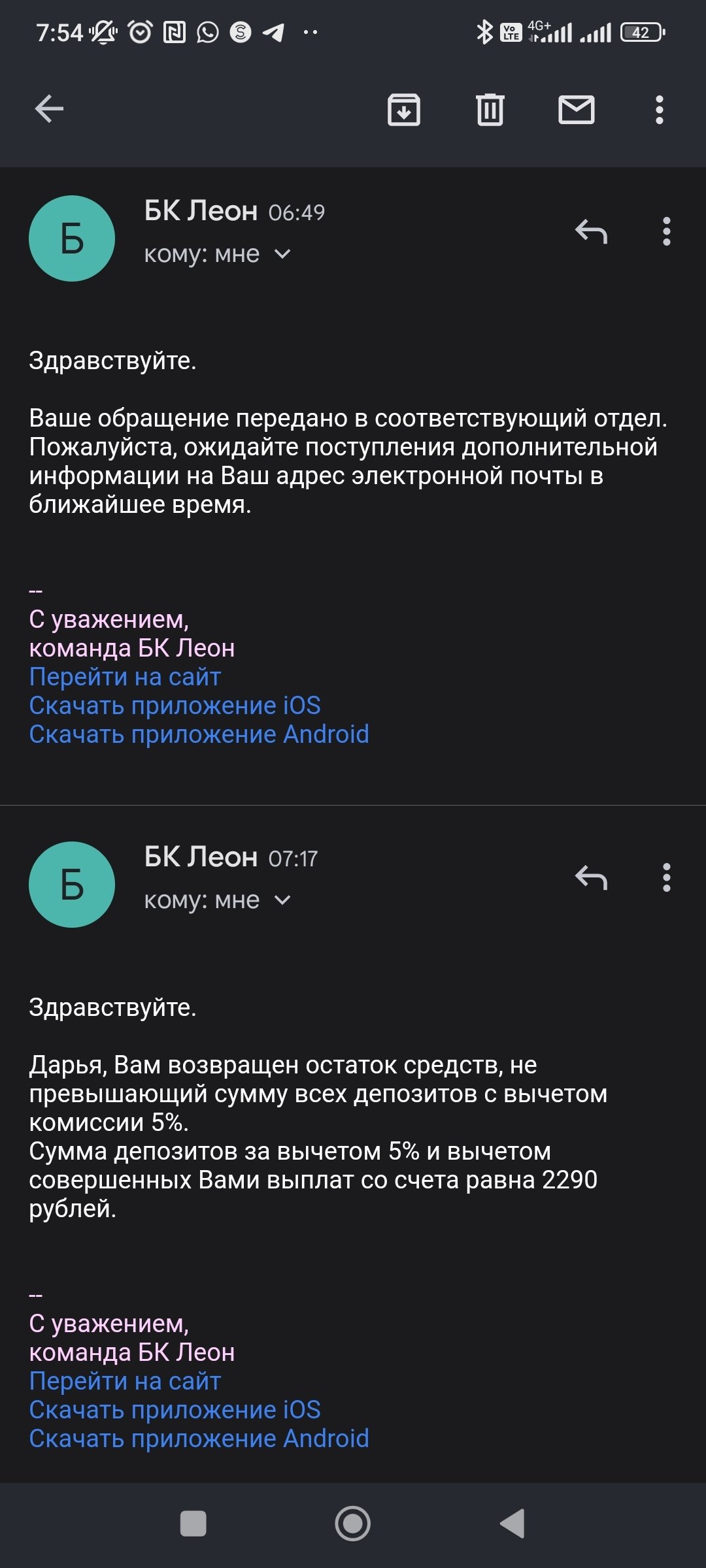
Task: Open more options for the 07:17 message
Action: [666, 877]
